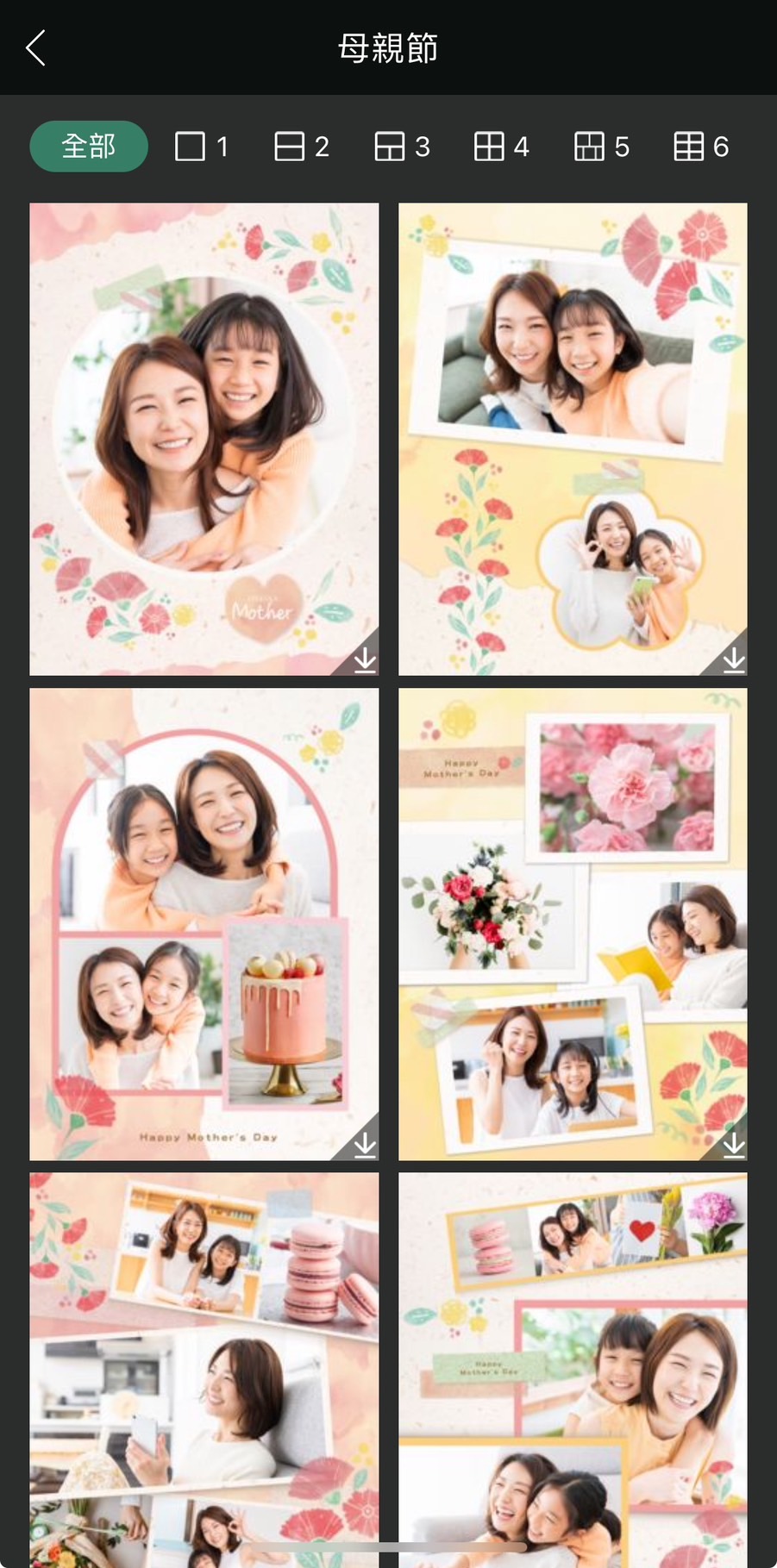Open the arch frame template with cake photo
The width and height of the screenshot is (777, 1568).
[204, 923]
